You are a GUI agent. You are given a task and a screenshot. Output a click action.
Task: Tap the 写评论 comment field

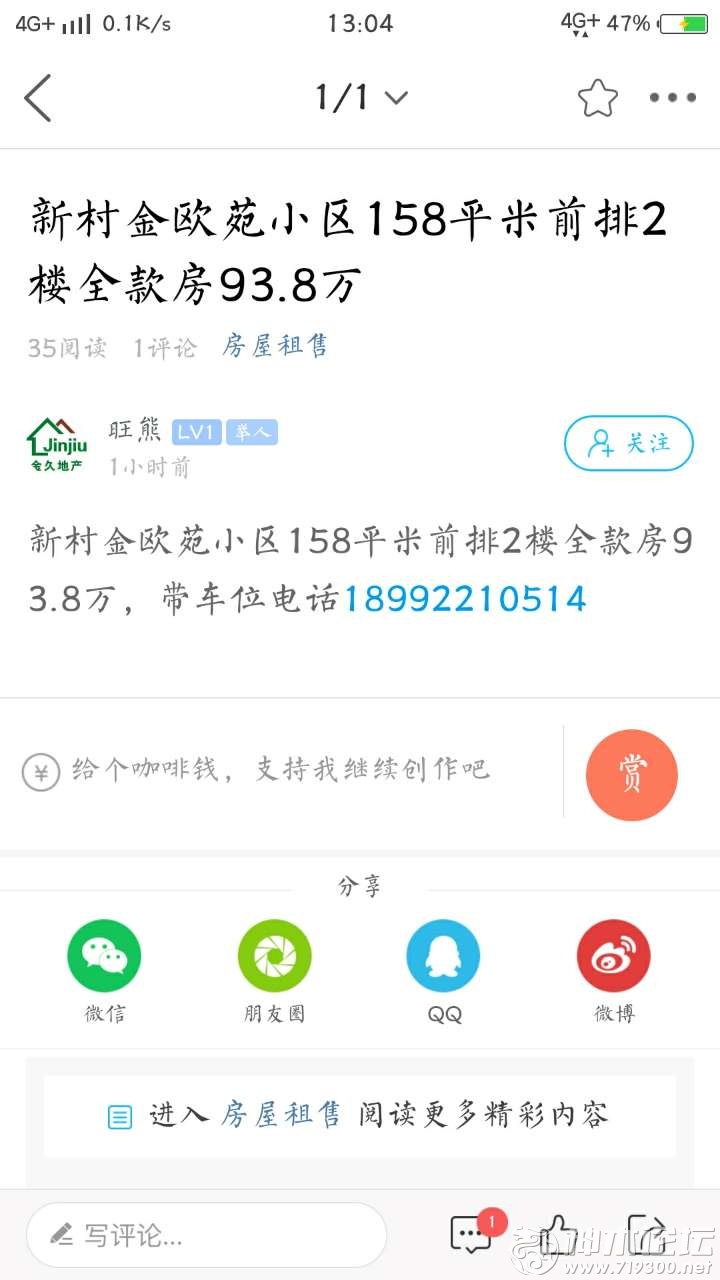pyautogui.click(x=206, y=1235)
